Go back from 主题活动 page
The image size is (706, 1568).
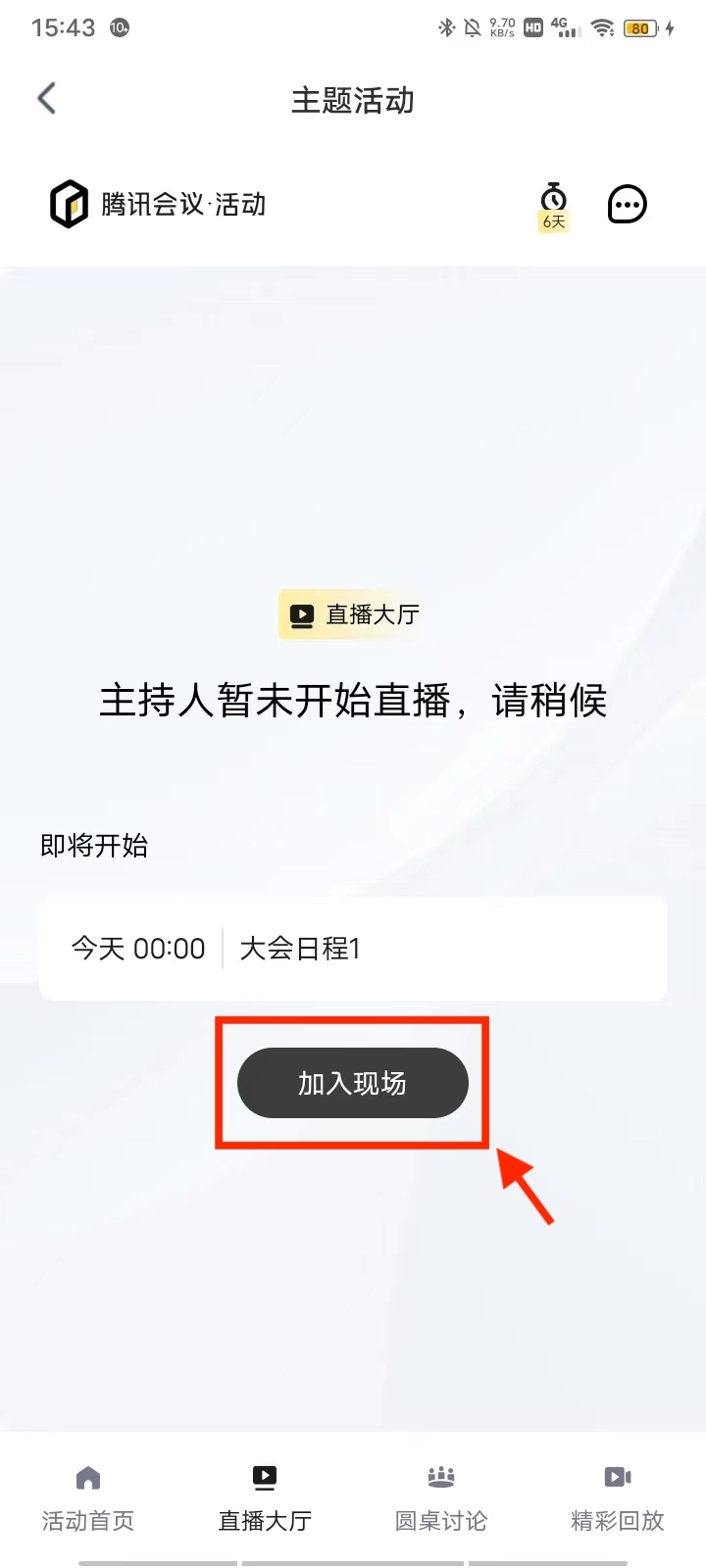point(46,98)
